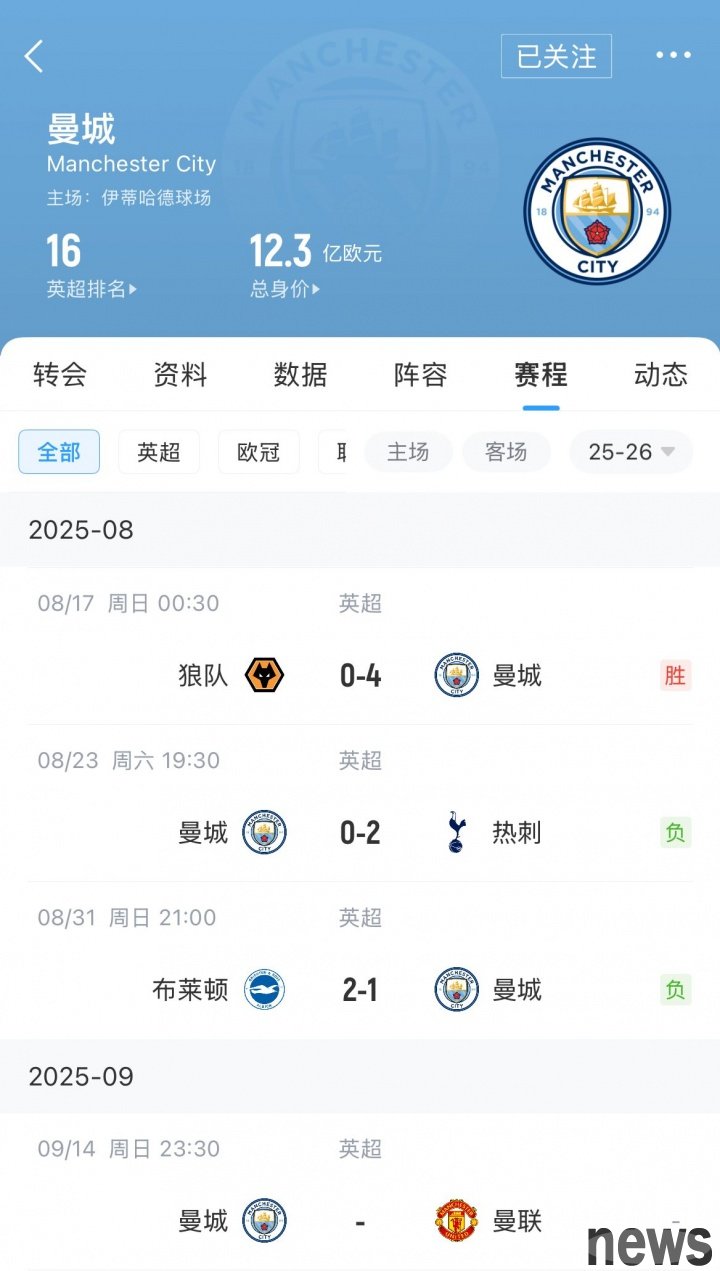This screenshot has height=1271, width=720.
Task: Open the three-dot overflow menu
Action: tap(673, 55)
